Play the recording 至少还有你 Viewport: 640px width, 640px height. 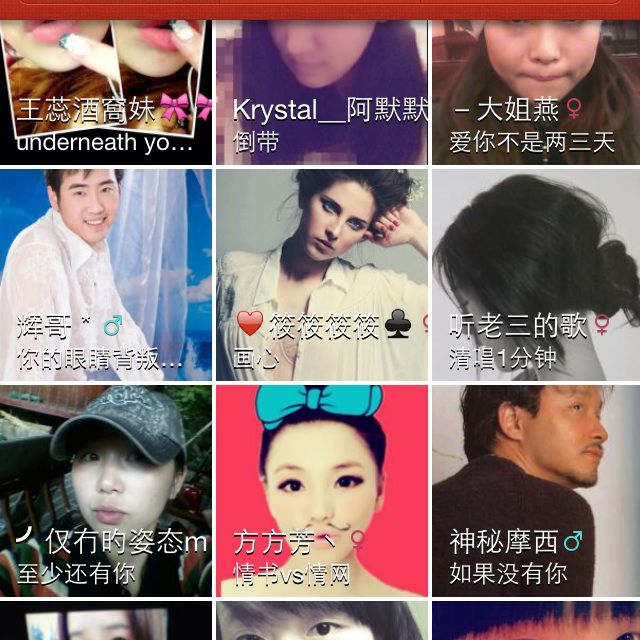(106, 490)
